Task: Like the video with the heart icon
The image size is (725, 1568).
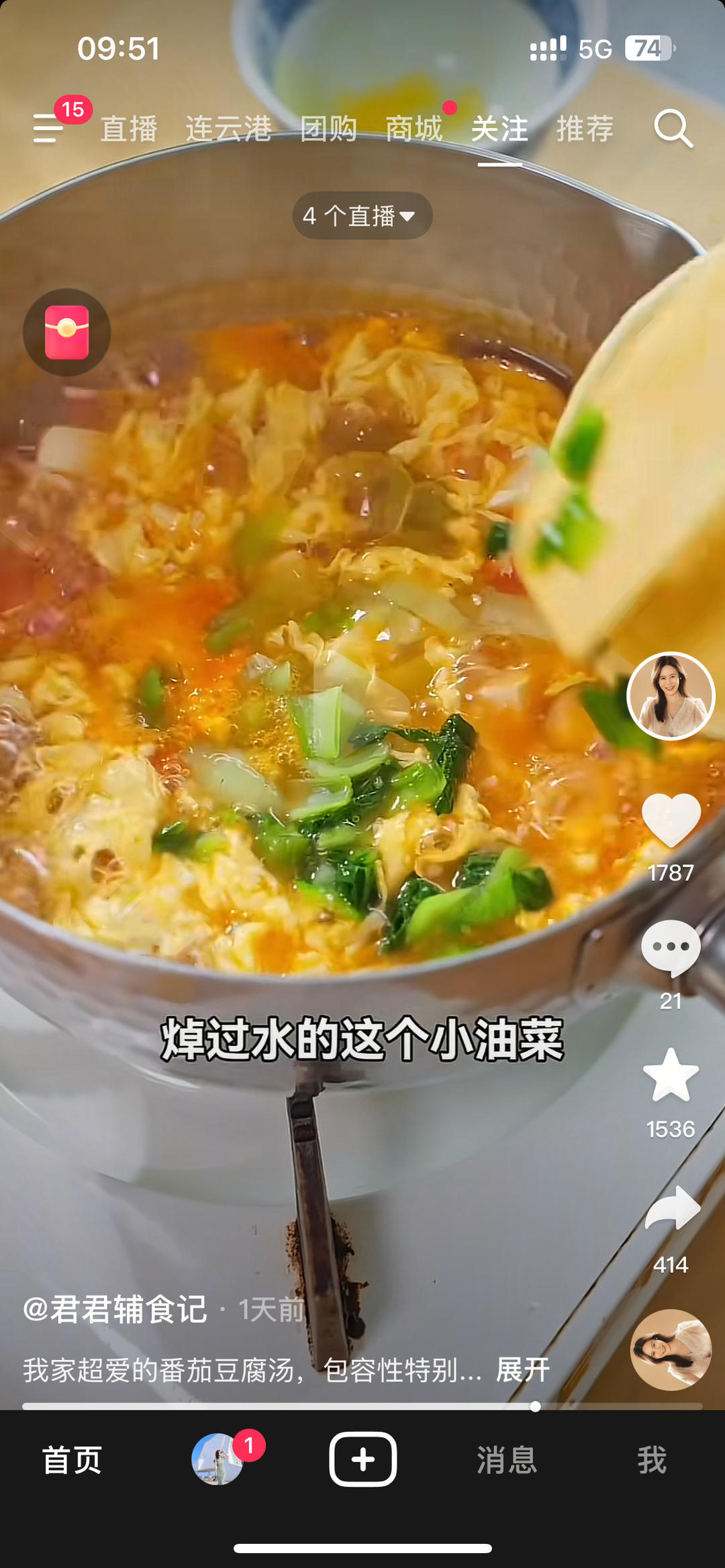Action: click(x=671, y=827)
